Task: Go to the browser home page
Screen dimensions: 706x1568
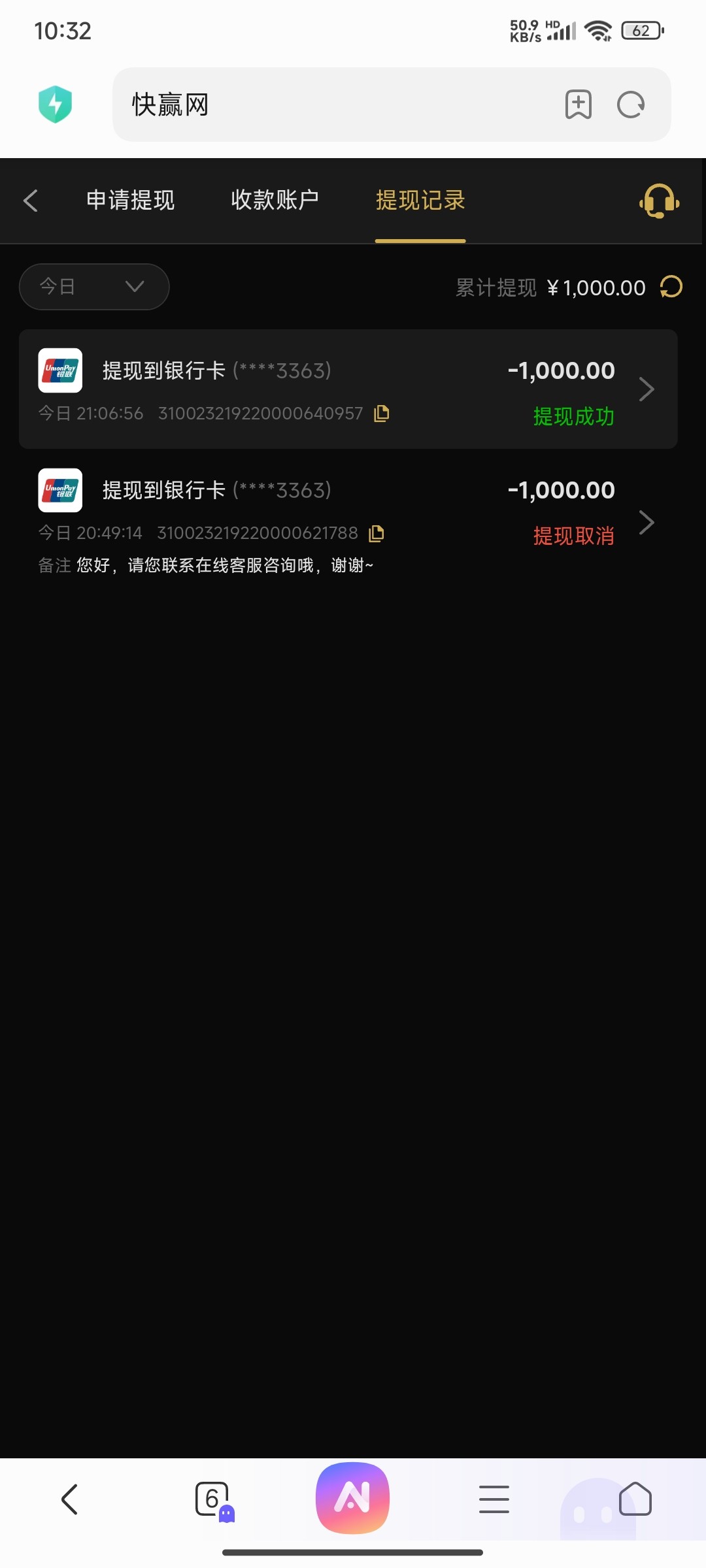Action: click(x=635, y=1499)
